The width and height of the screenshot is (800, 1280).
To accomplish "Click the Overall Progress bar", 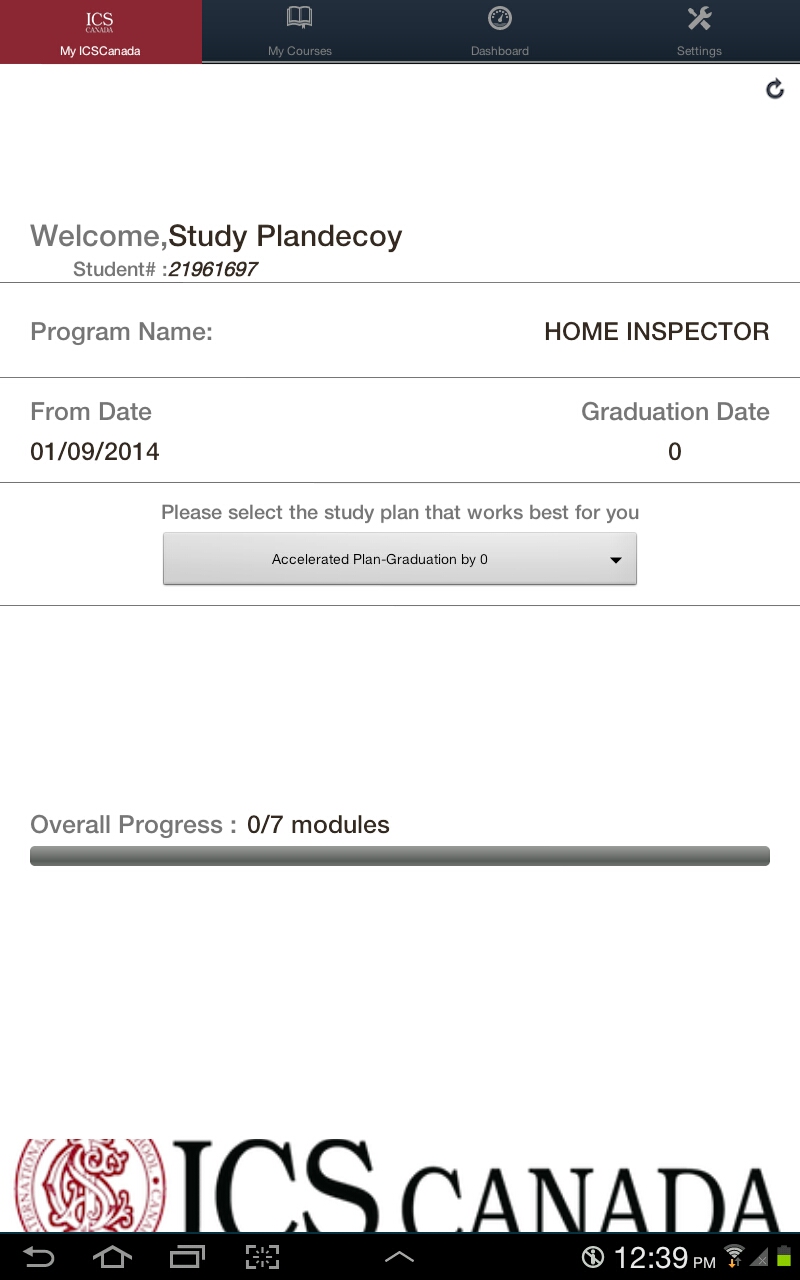I will pyautogui.click(x=400, y=856).
